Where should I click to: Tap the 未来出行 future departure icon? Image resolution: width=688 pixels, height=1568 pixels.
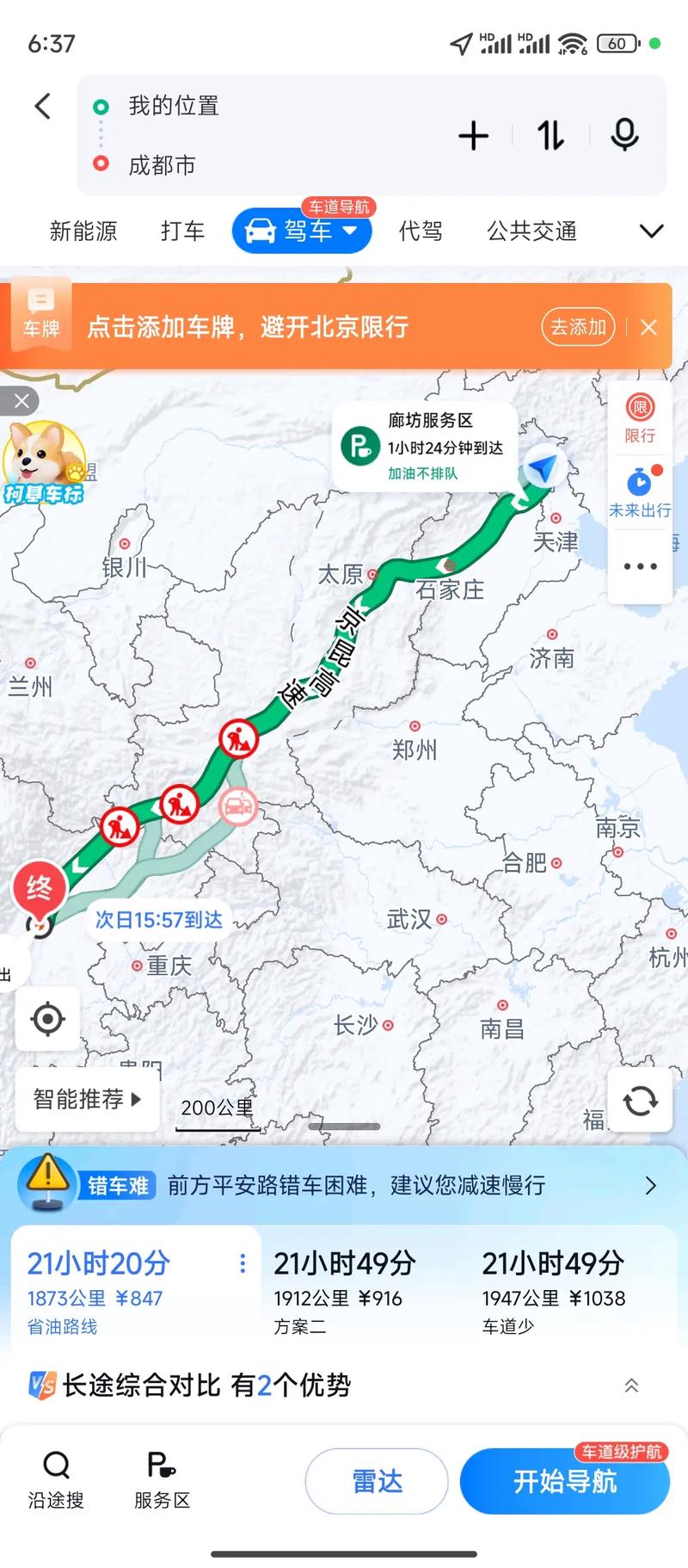pos(640,486)
